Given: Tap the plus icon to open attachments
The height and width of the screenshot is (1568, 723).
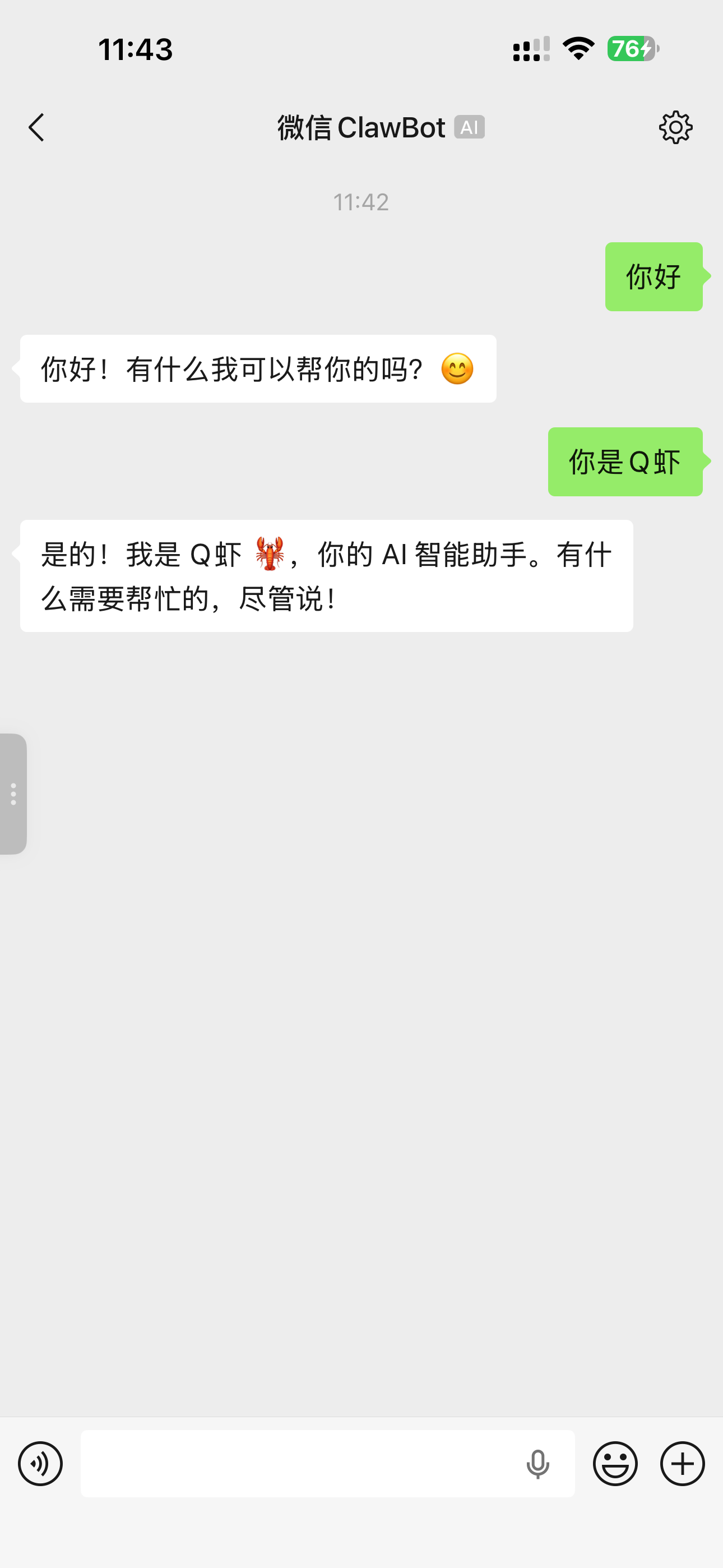Looking at the screenshot, I should pos(682,1463).
